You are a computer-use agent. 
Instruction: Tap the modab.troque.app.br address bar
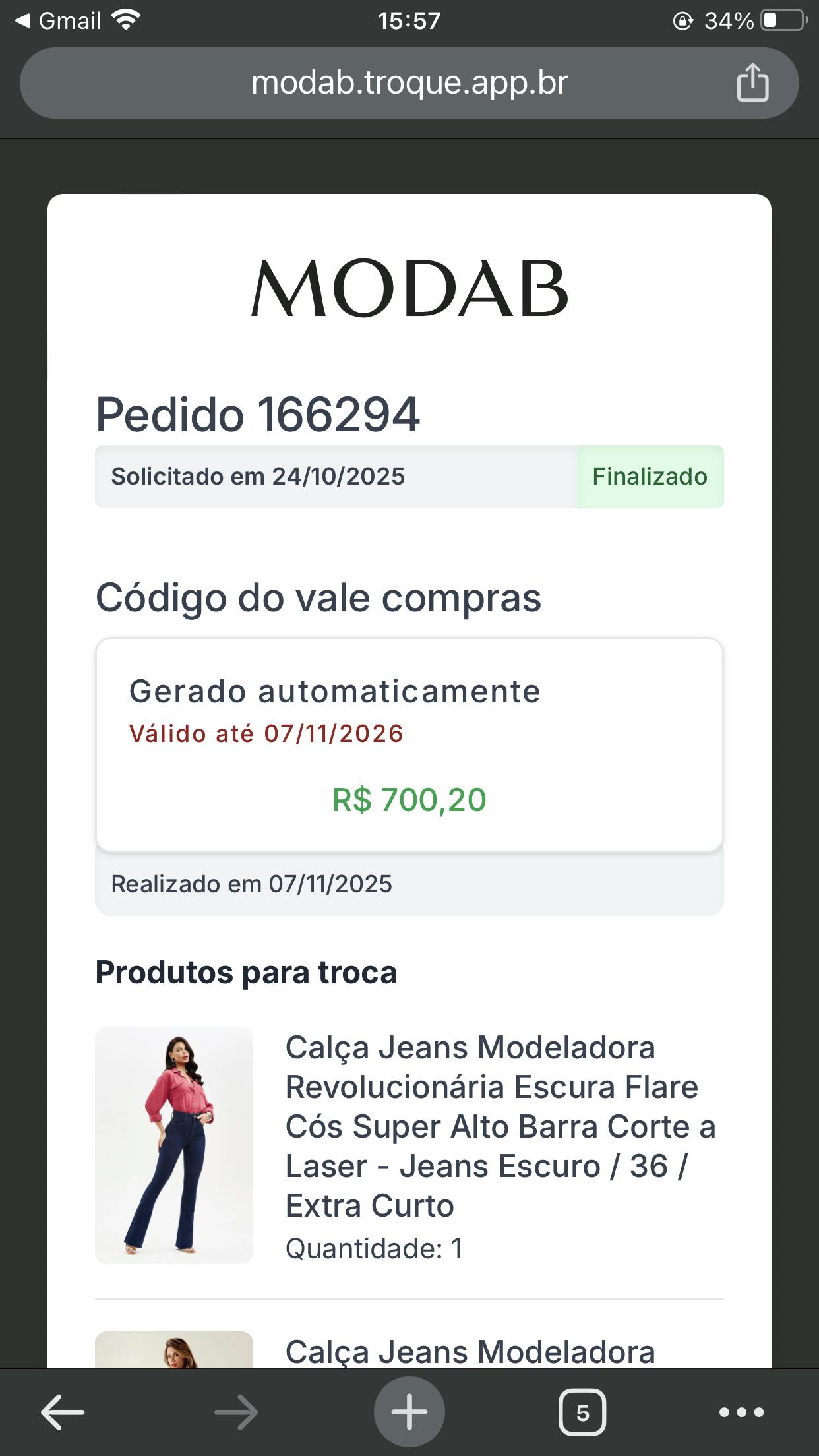click(409, 83)
